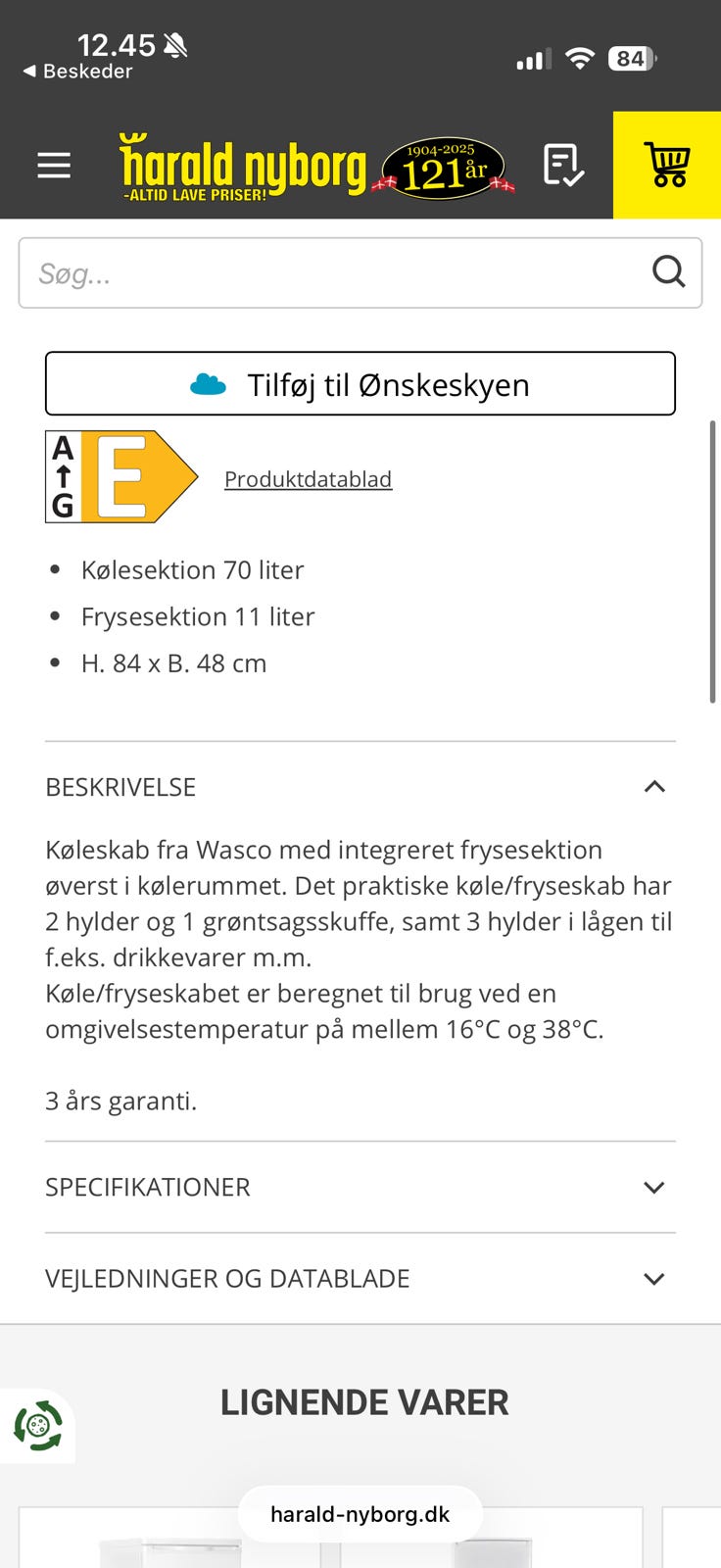Open the hamburger navigation menu

pos(54,166)
